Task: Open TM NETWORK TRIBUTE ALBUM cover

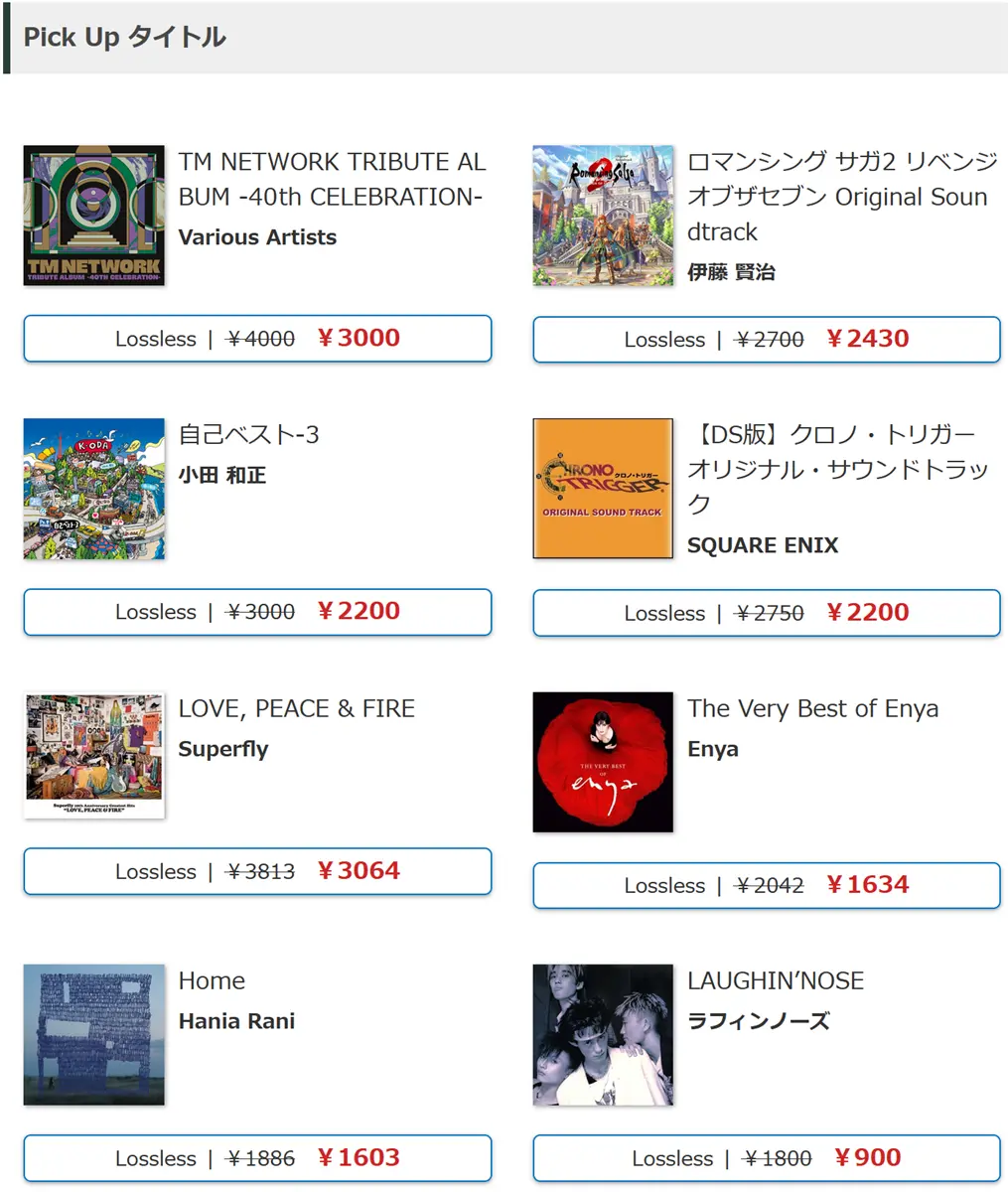Action: pyautogui.click(x=94, y=216)
